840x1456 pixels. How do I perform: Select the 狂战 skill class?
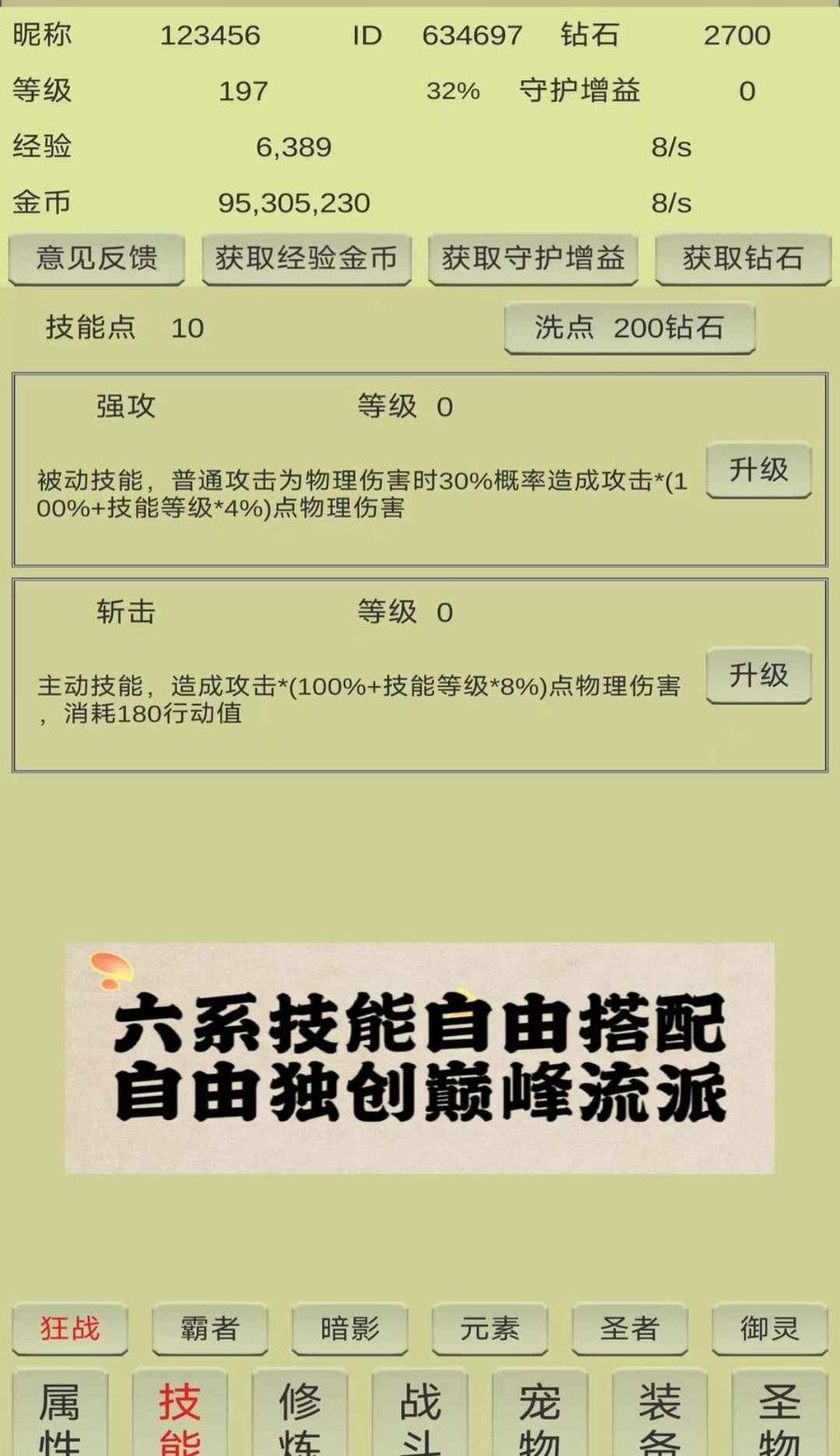click(x=70, y=1328)
